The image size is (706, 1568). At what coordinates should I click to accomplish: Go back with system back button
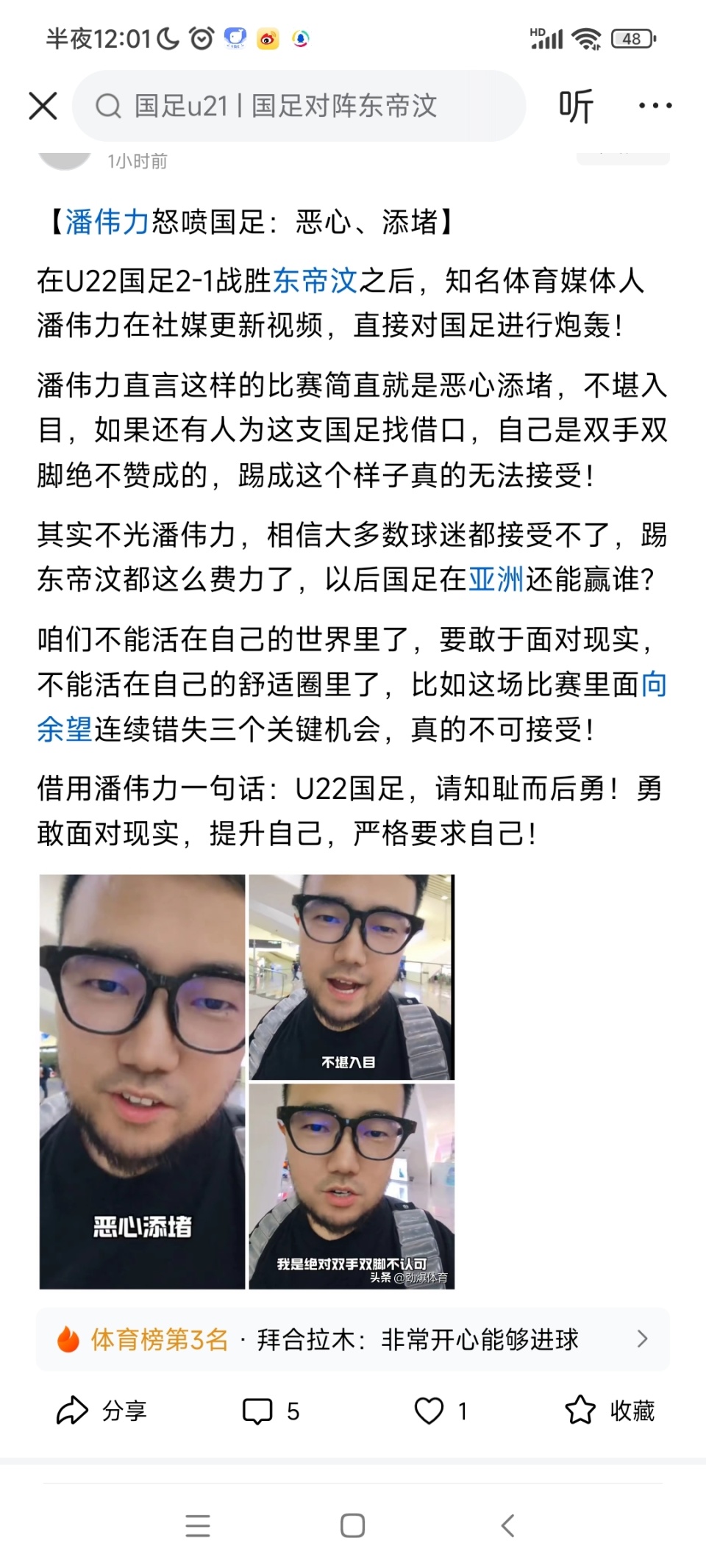(507, 1525)
